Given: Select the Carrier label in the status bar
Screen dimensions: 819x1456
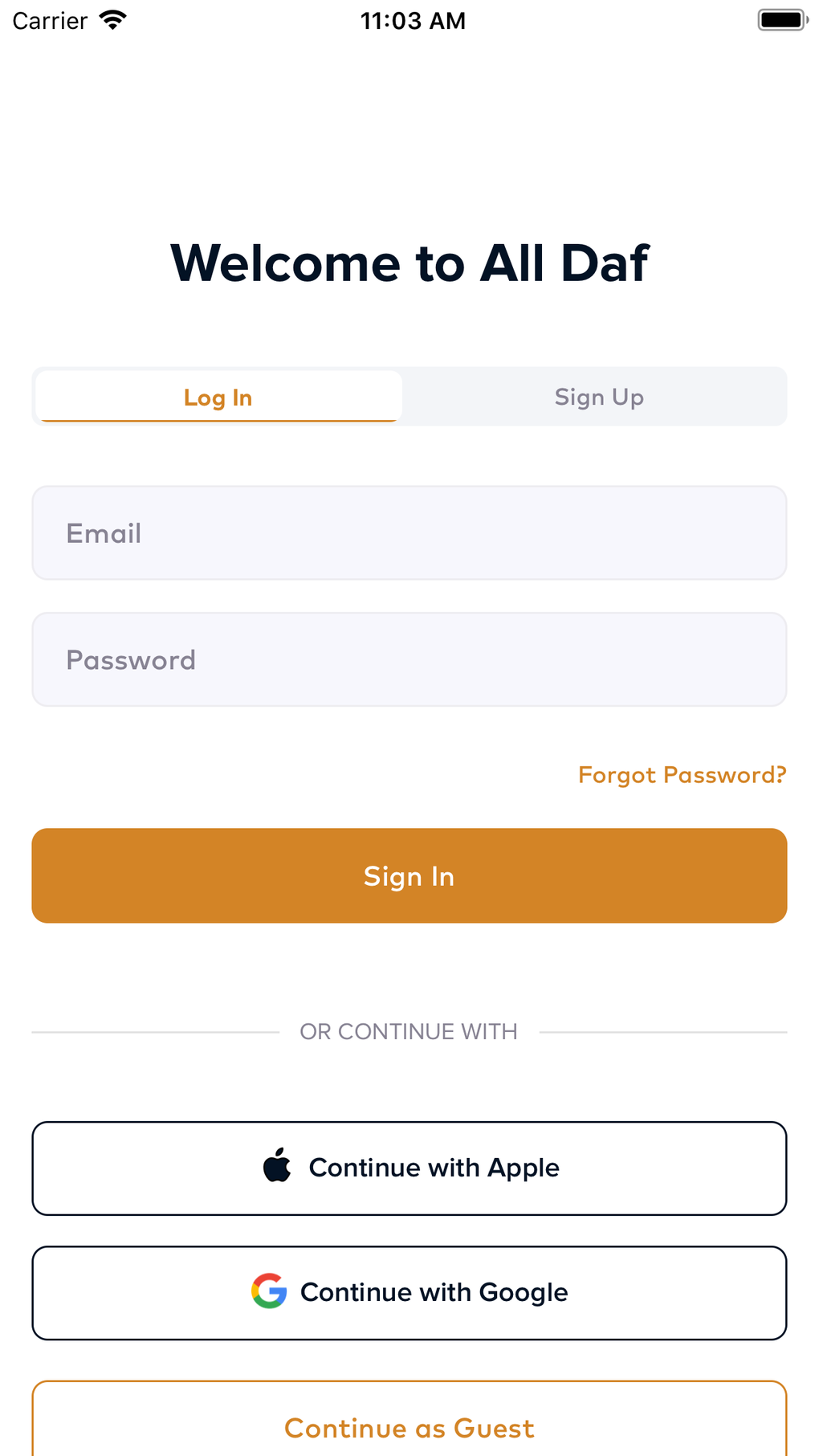Looking at the screenshot, I should pyautogui.click(x=49, y=22).
